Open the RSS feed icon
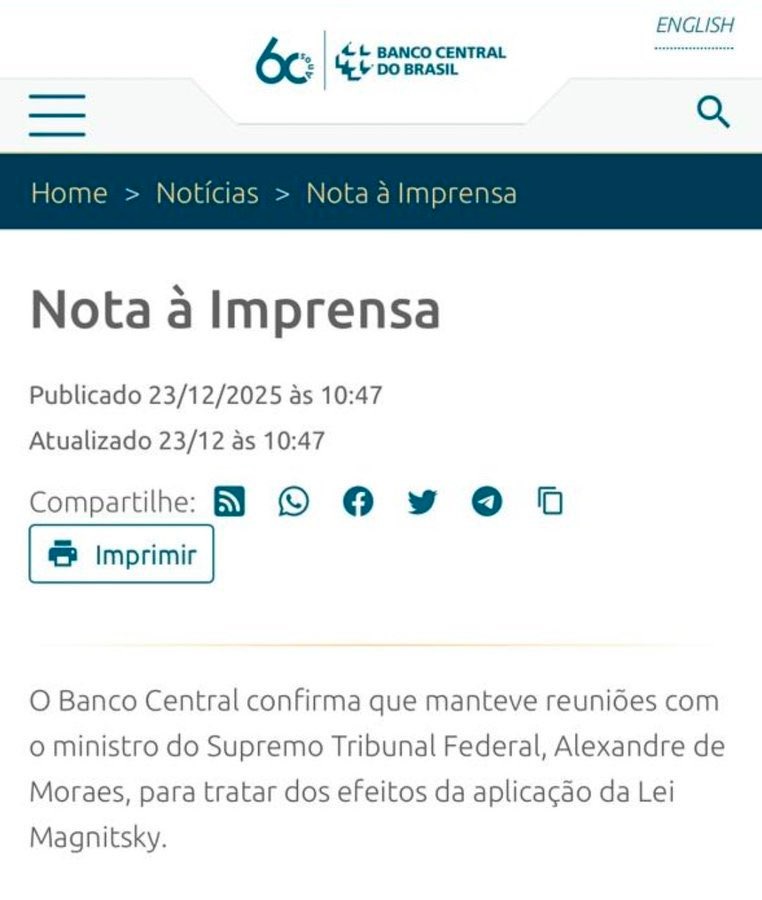 click(x=230, y=501)
